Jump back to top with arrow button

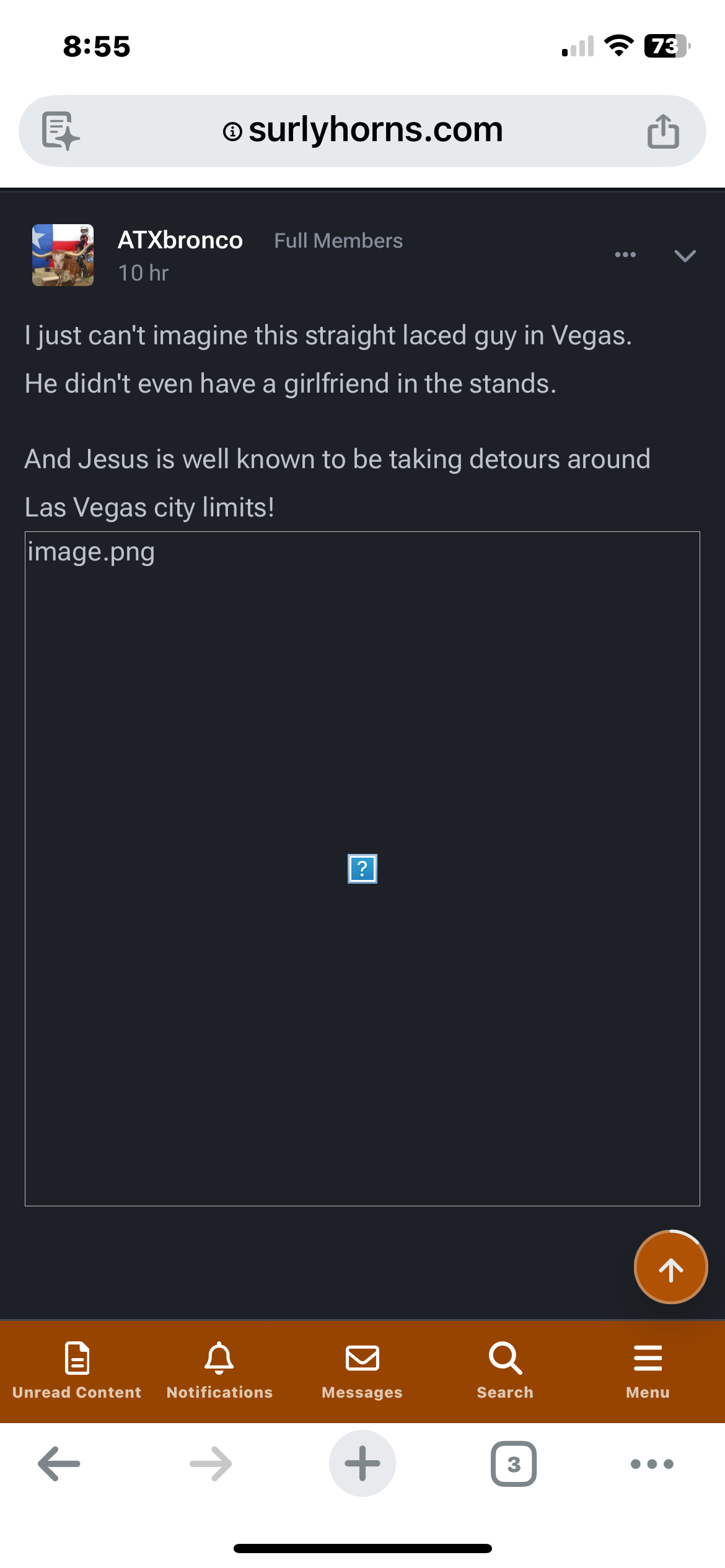coord(670,1268)
